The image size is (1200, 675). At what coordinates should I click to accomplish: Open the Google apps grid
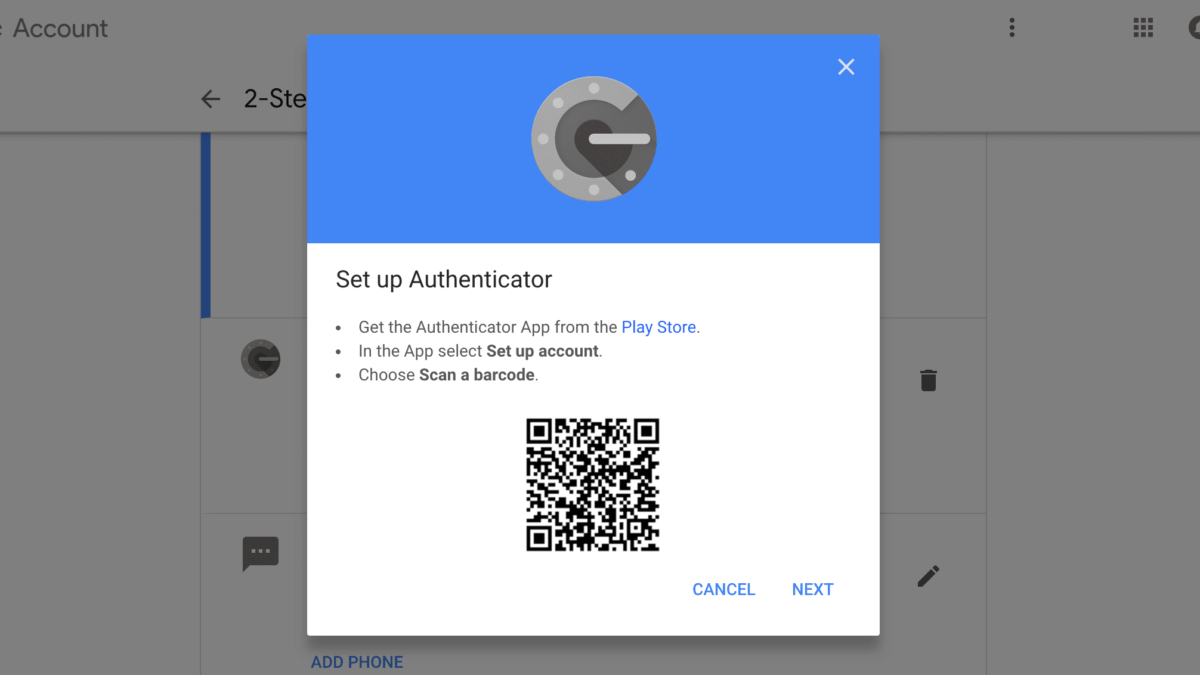(x=1143, y=28)
